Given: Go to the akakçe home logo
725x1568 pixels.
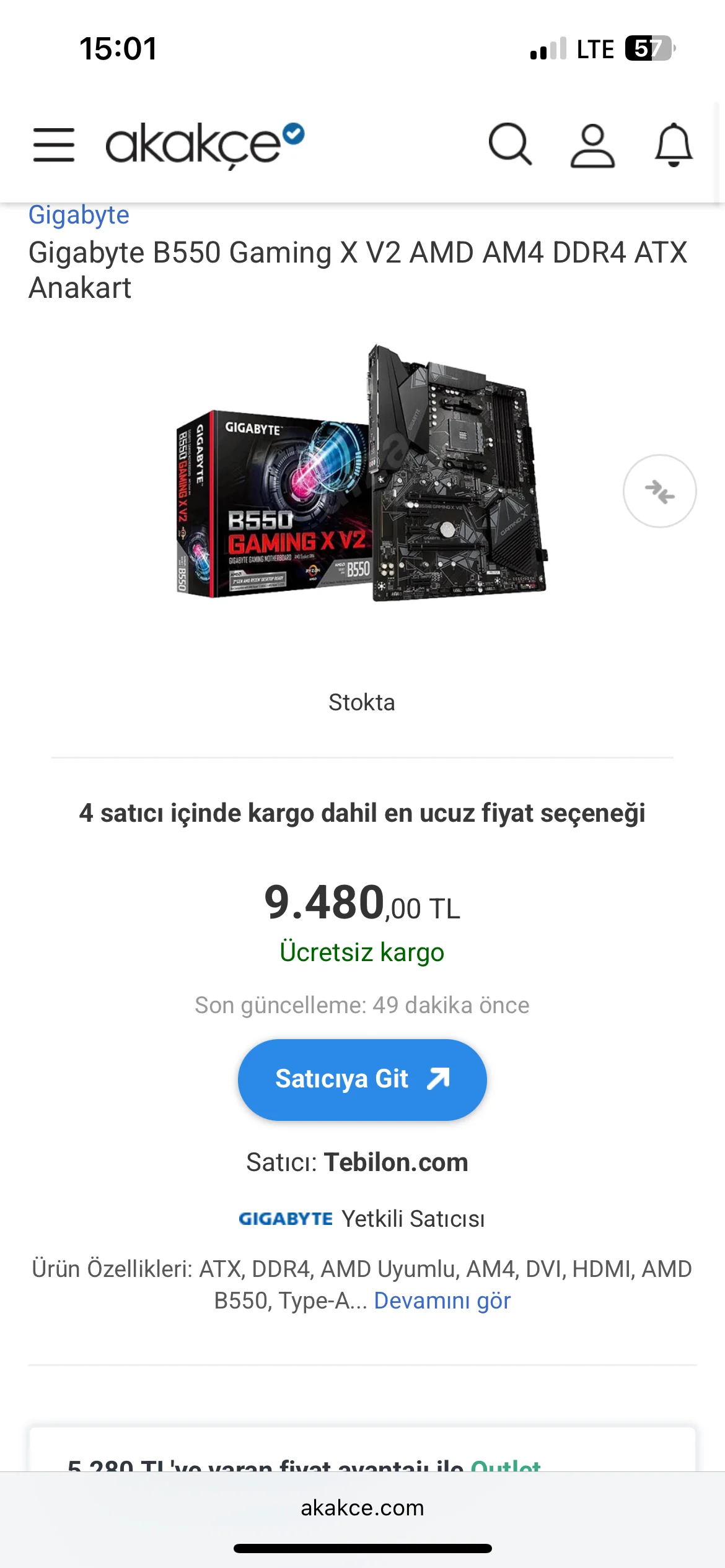Looking at the screenshot, I should (204, 145).
